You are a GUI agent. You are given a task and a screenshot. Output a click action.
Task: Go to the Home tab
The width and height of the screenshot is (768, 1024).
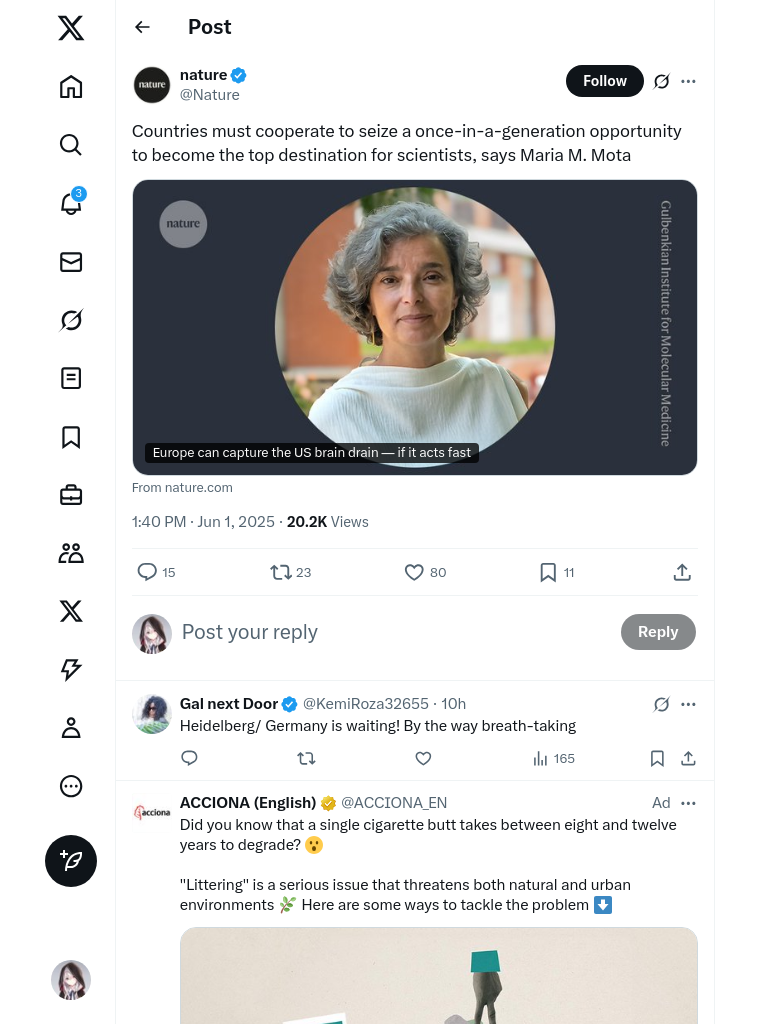[71, 87]
